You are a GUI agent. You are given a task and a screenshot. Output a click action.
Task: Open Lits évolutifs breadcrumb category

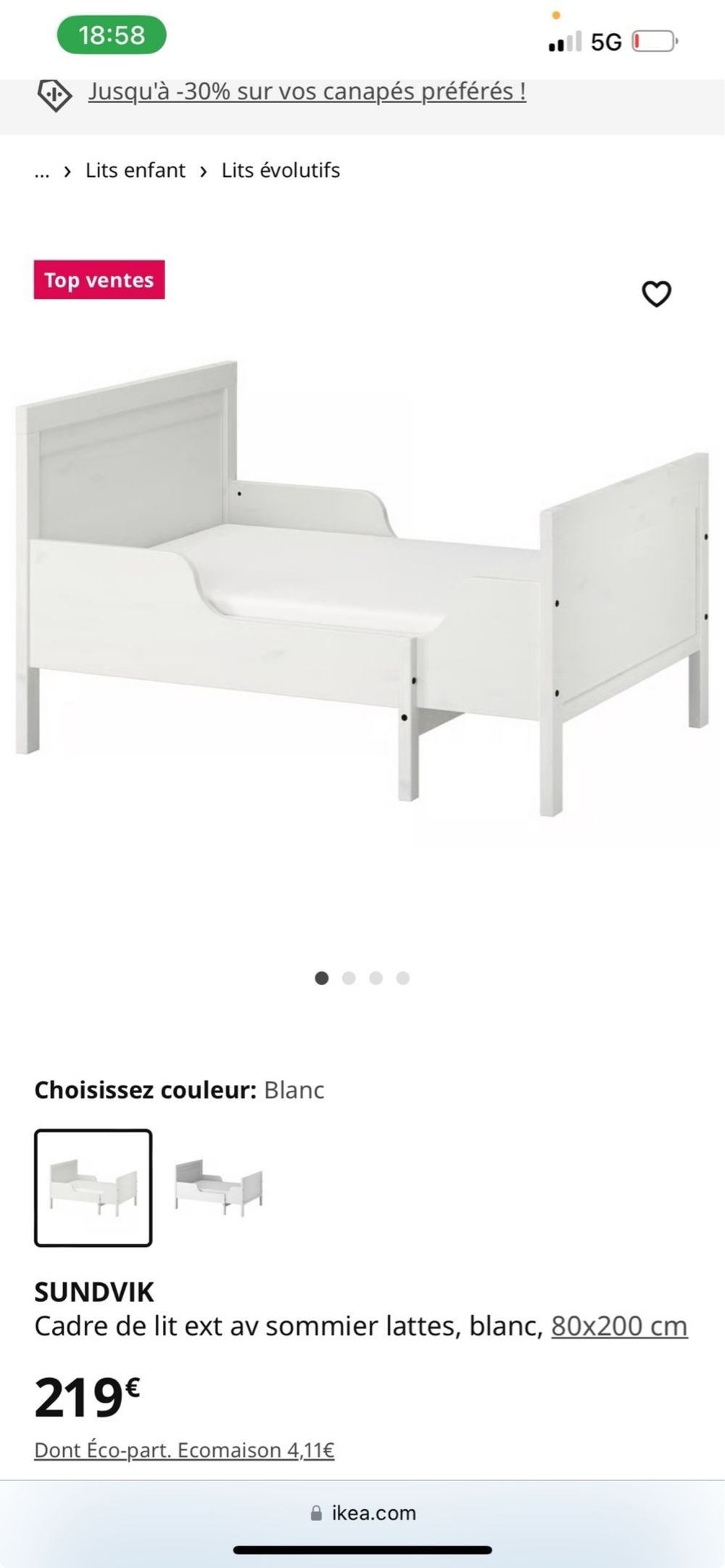[x=281, y=170]
